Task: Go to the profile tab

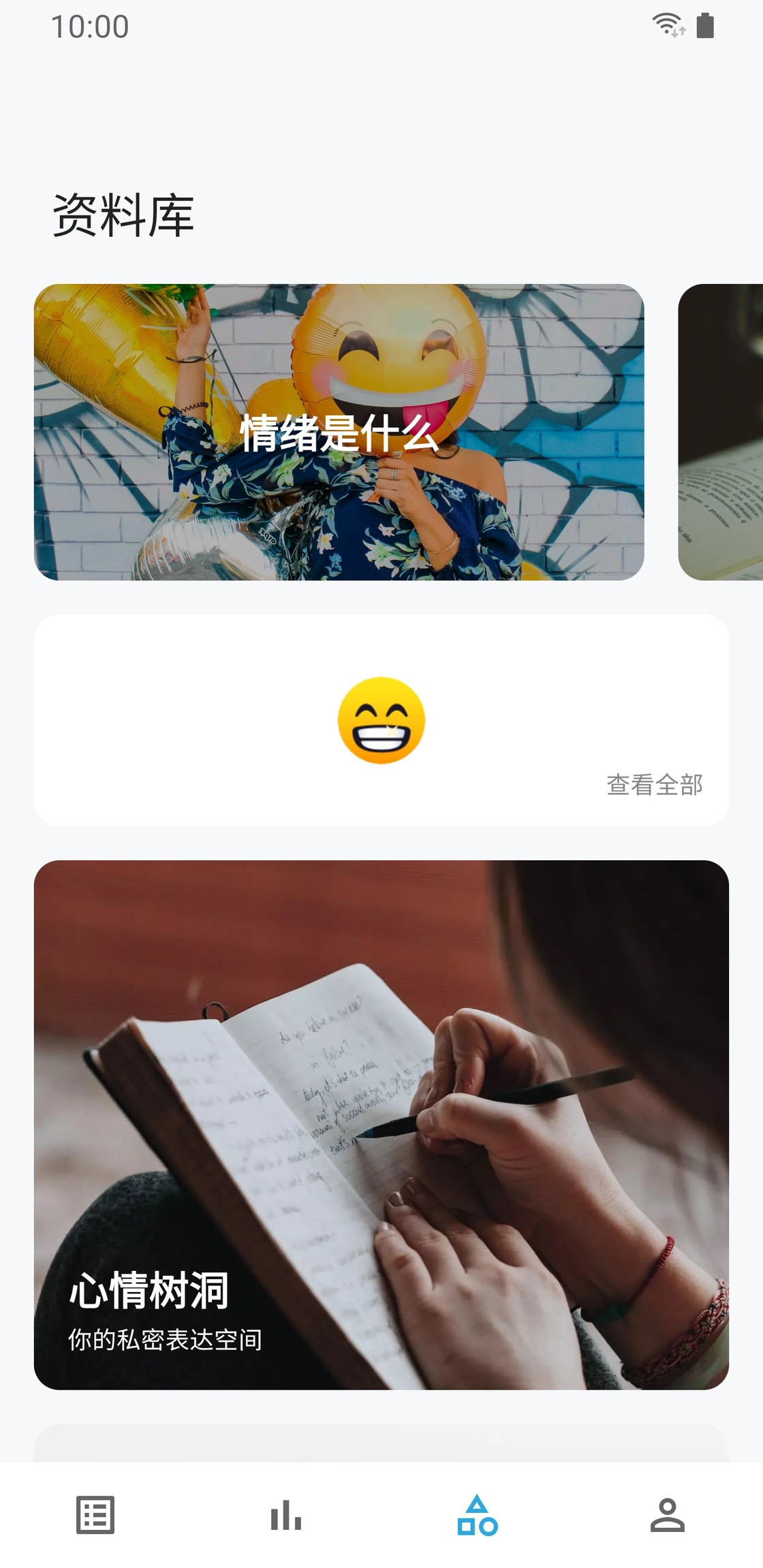Action: point(667,1515)
